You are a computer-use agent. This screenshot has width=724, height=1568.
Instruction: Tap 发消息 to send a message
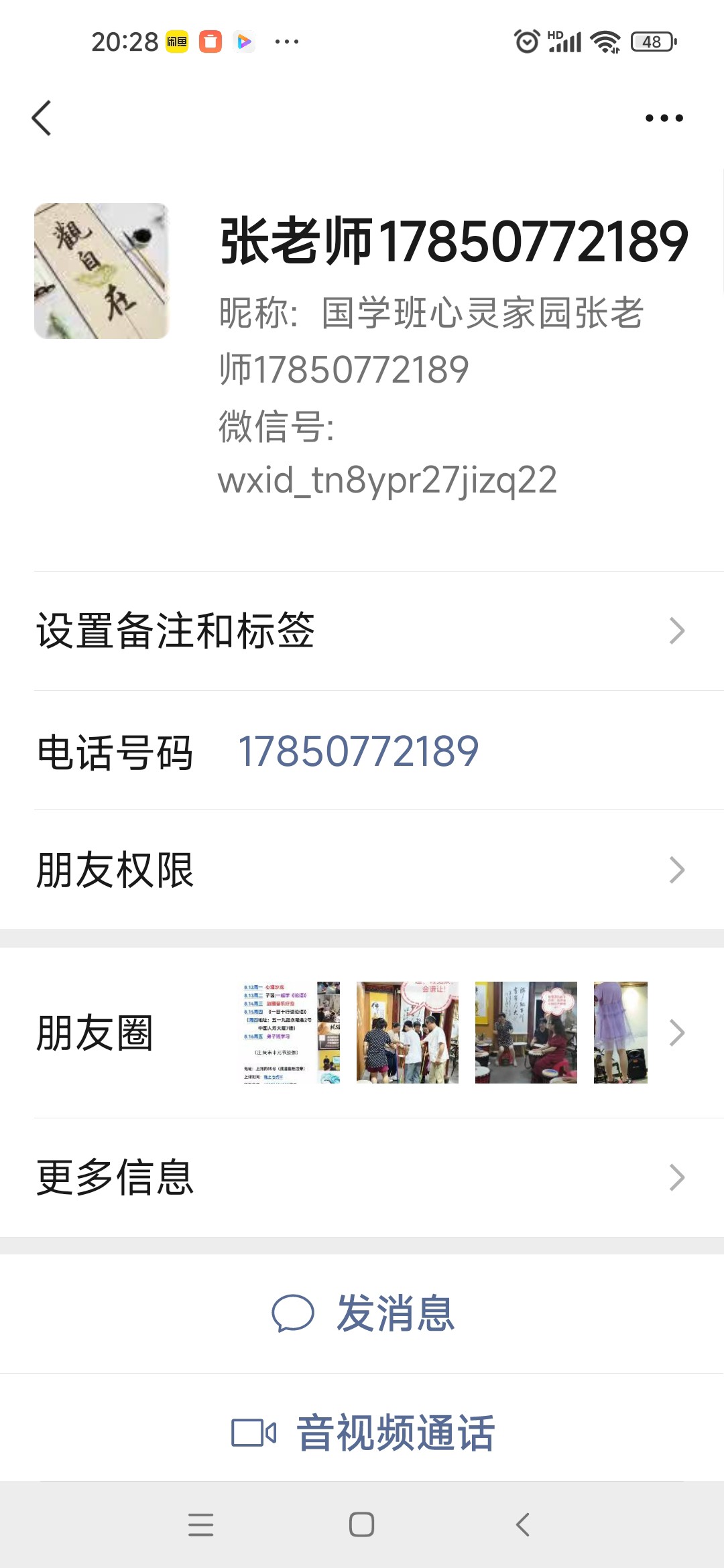tap(362, 1313)
